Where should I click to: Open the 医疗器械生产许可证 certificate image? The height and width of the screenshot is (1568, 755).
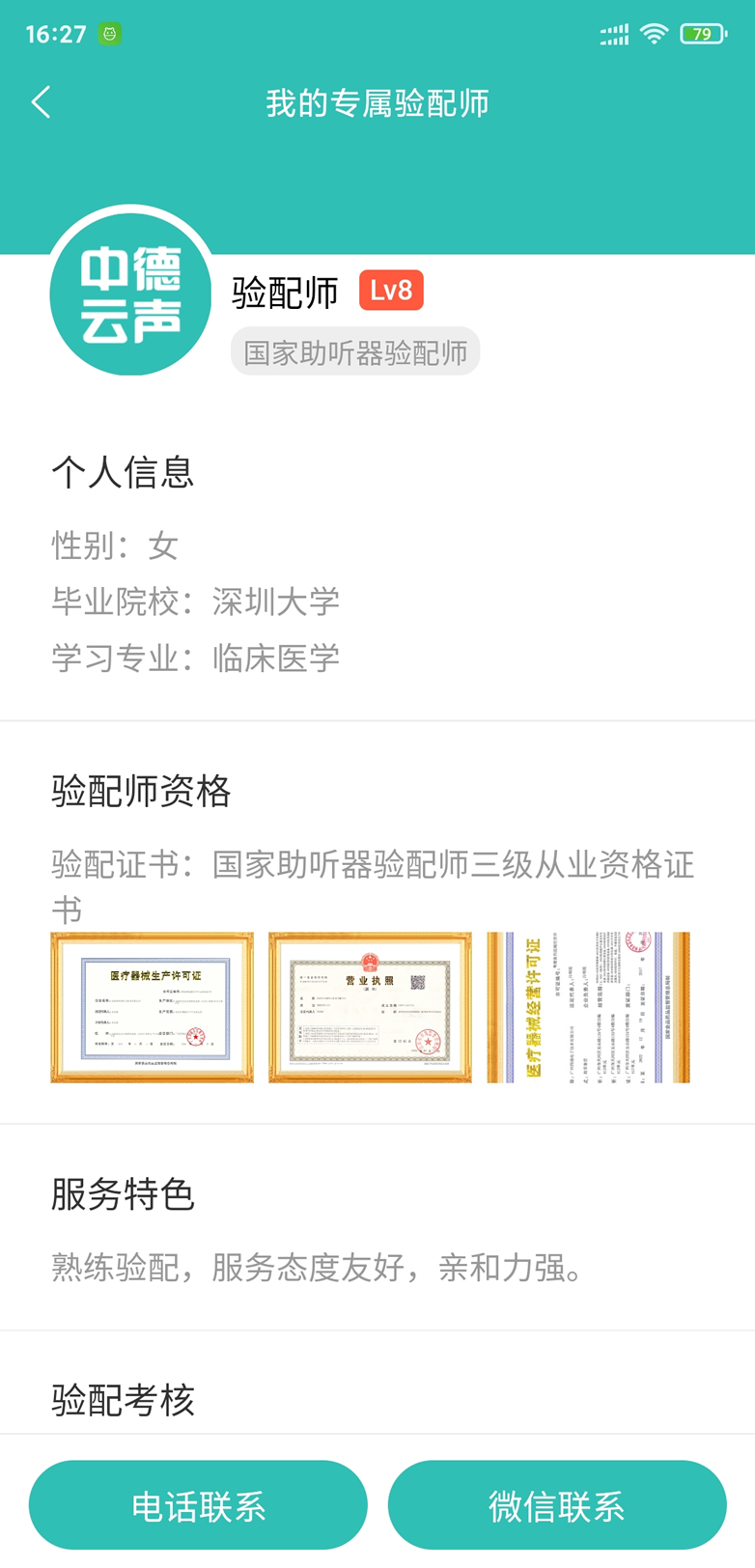point(153,1007)
